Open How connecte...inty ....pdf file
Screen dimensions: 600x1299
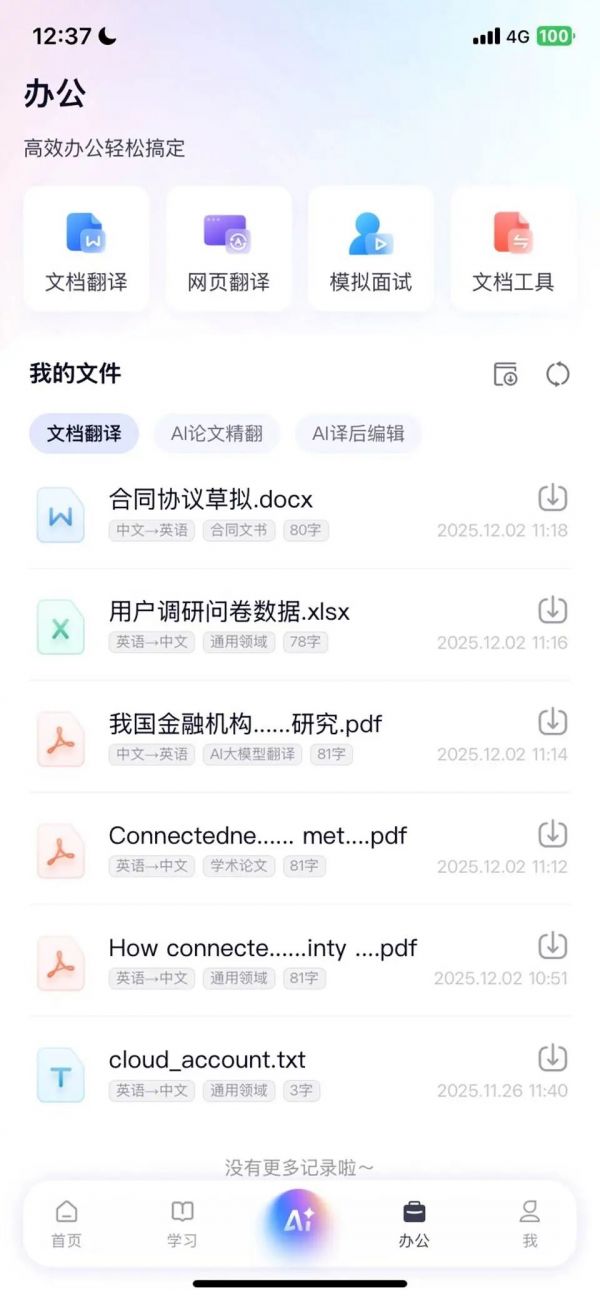coord(262,947)
